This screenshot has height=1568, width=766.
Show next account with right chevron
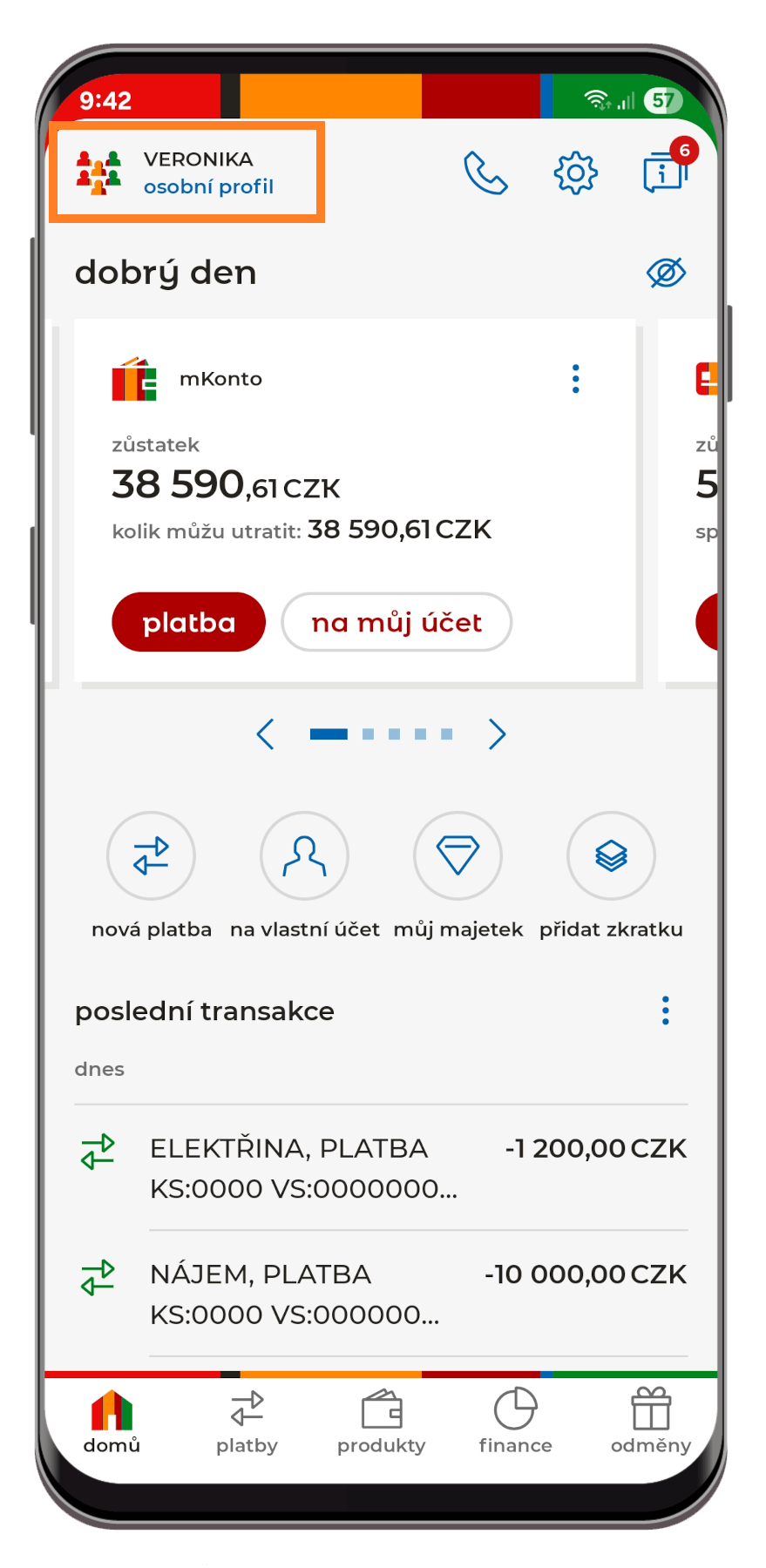coord(497,734)
